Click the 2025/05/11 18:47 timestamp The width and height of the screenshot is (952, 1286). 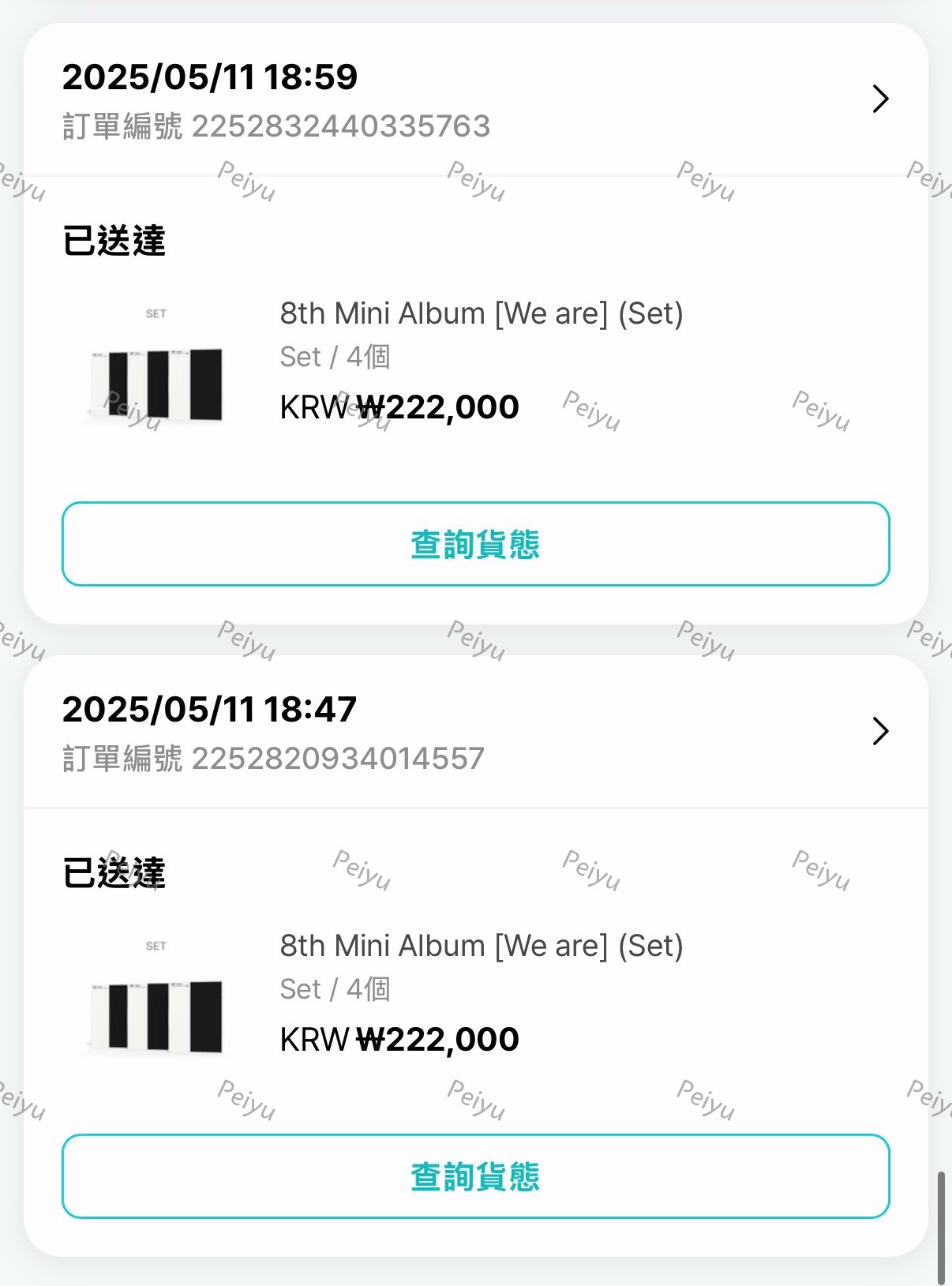[211, 709]
